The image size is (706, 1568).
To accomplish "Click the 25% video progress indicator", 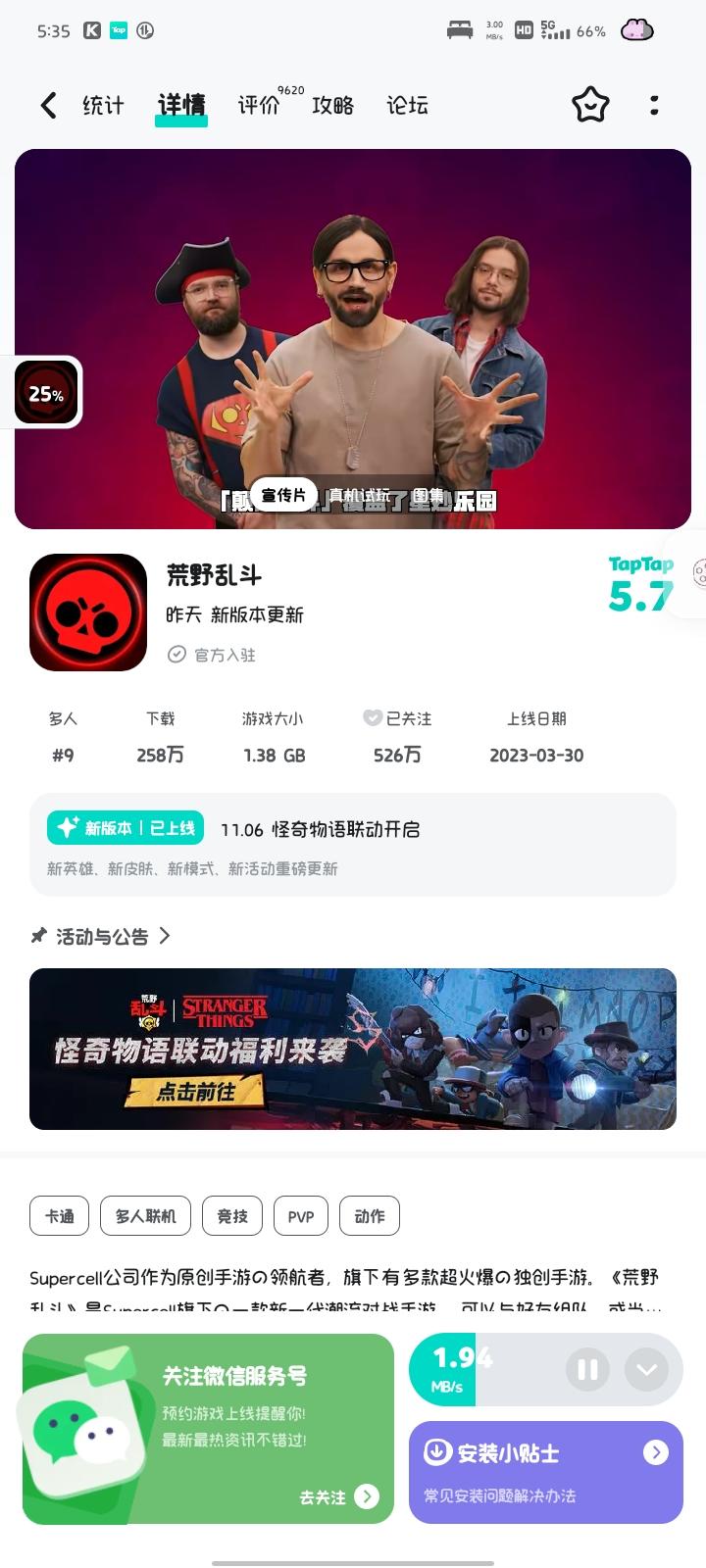I will coord(46,392).
